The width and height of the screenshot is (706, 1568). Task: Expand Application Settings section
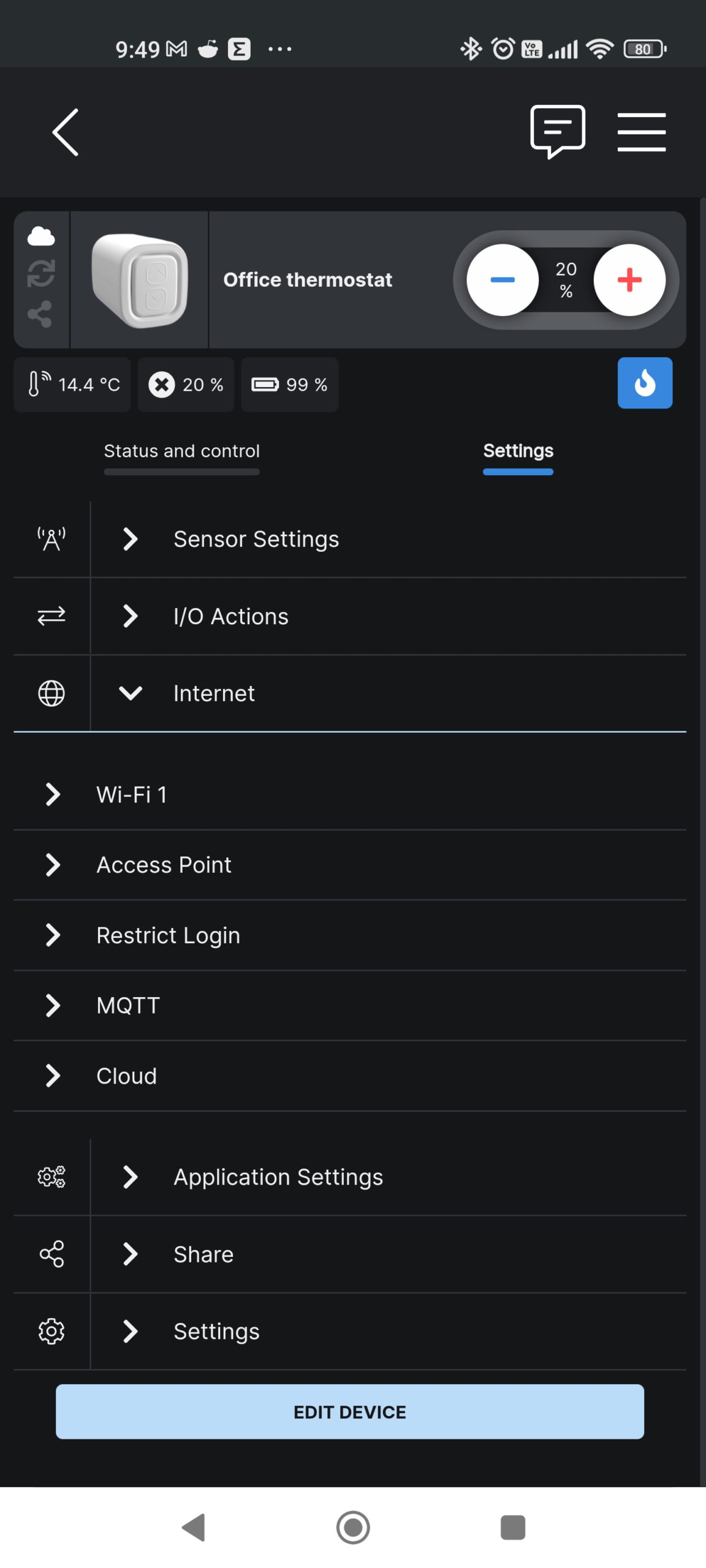click(350, 1177)
